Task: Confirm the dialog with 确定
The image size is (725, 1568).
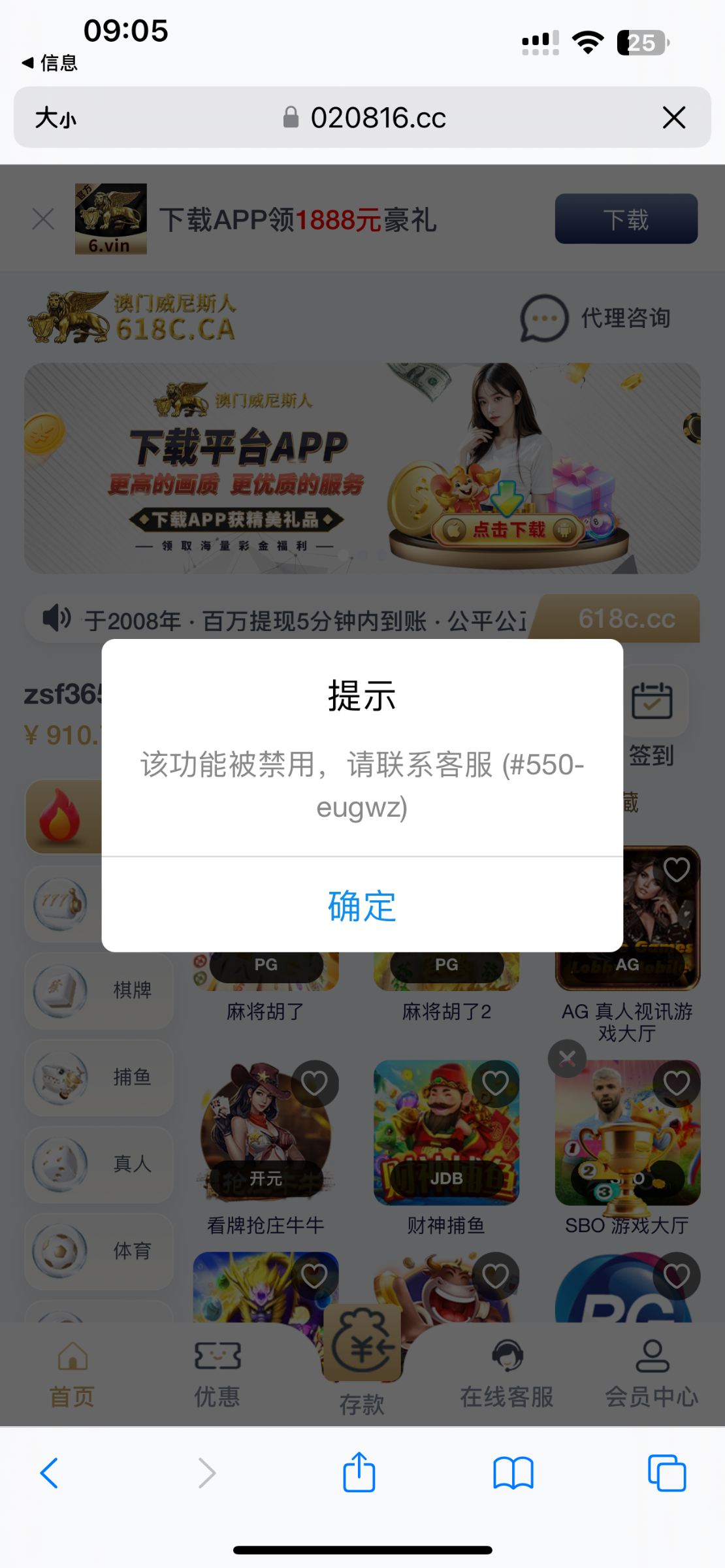Action: tap(362, 906)
